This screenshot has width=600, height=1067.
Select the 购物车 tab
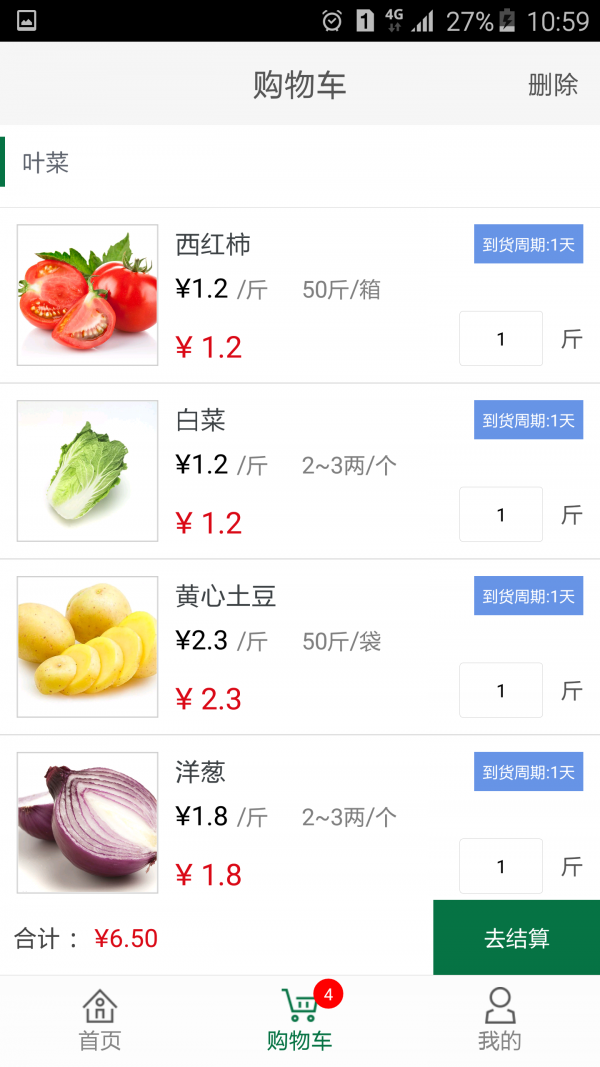[x=300, y=1020]
